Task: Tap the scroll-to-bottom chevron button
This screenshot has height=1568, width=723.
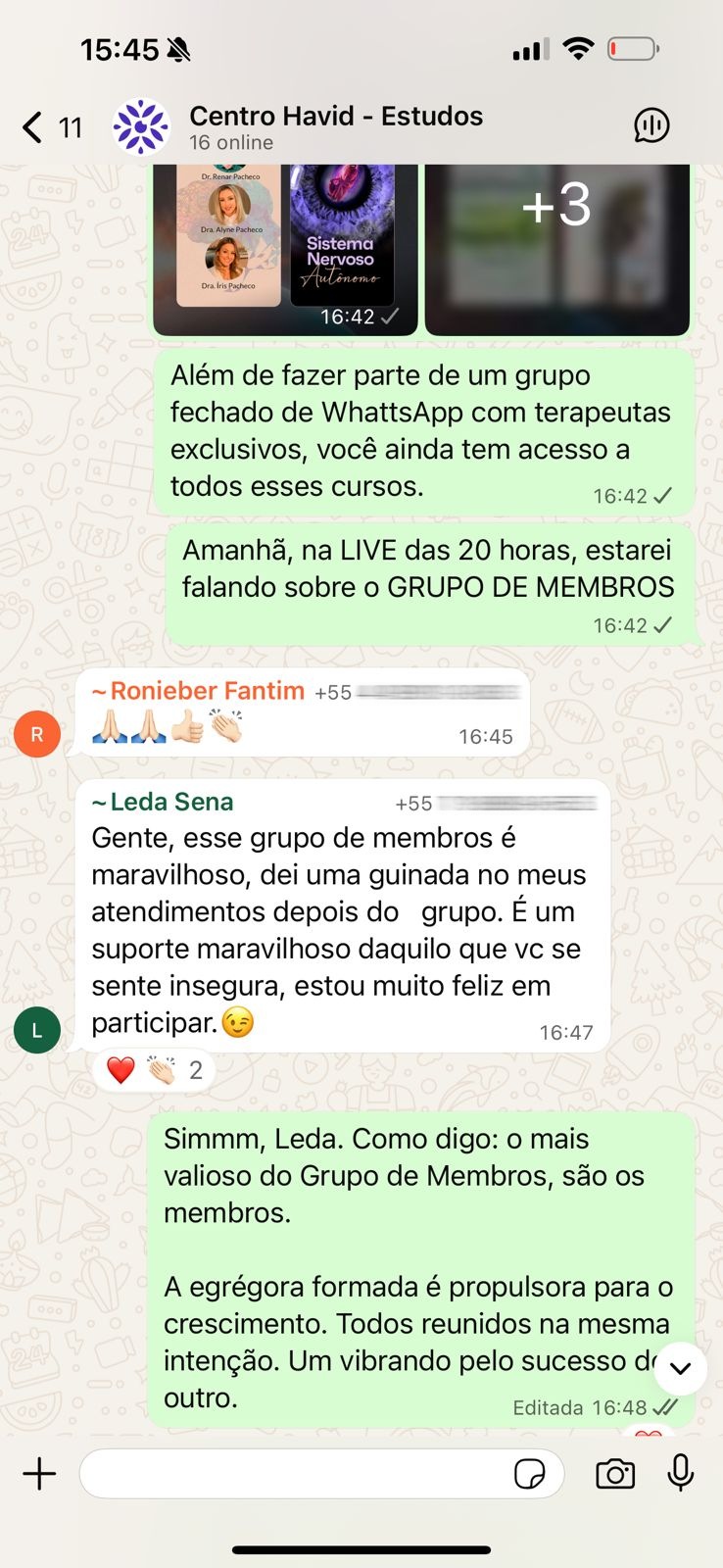Action: click(680, 1370)
